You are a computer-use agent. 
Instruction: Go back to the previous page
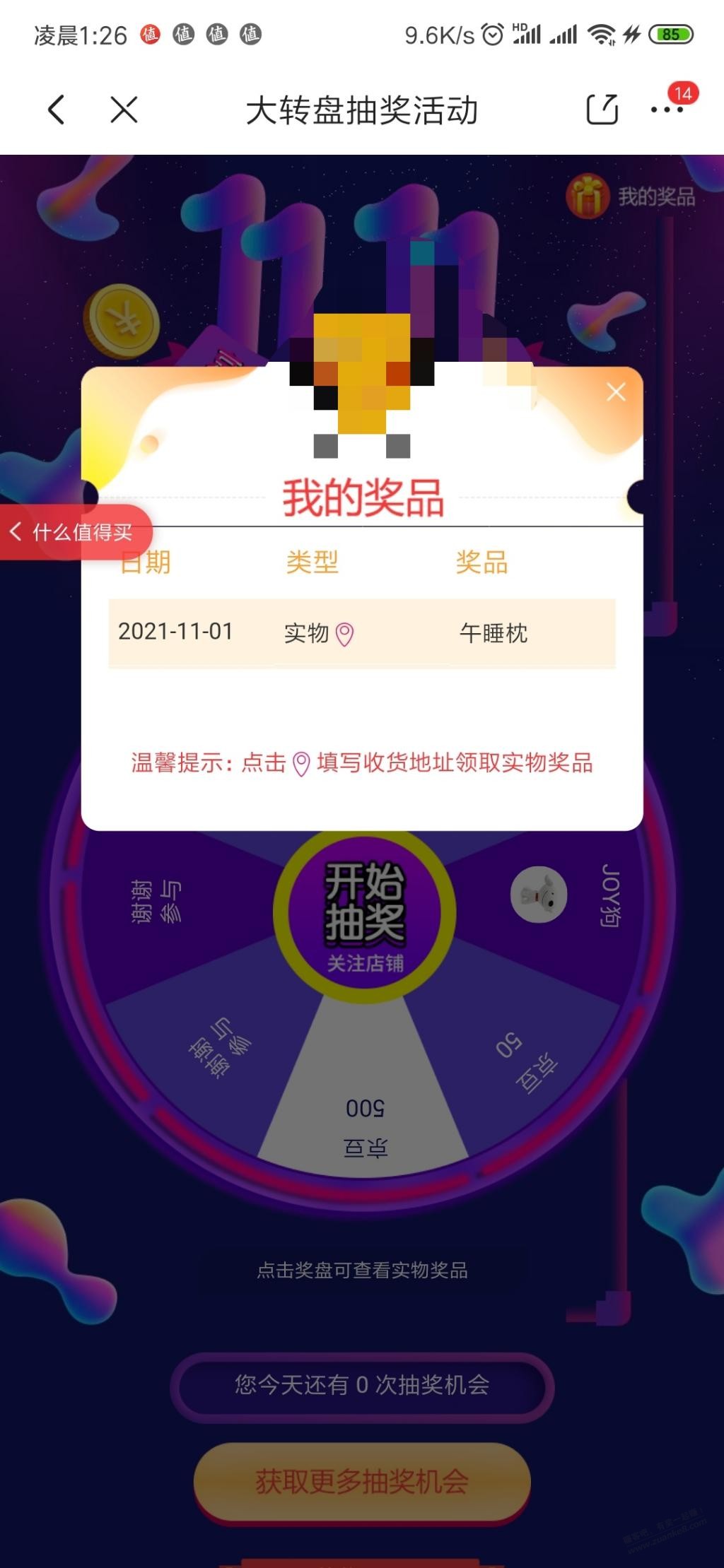[x=57, y=110]
